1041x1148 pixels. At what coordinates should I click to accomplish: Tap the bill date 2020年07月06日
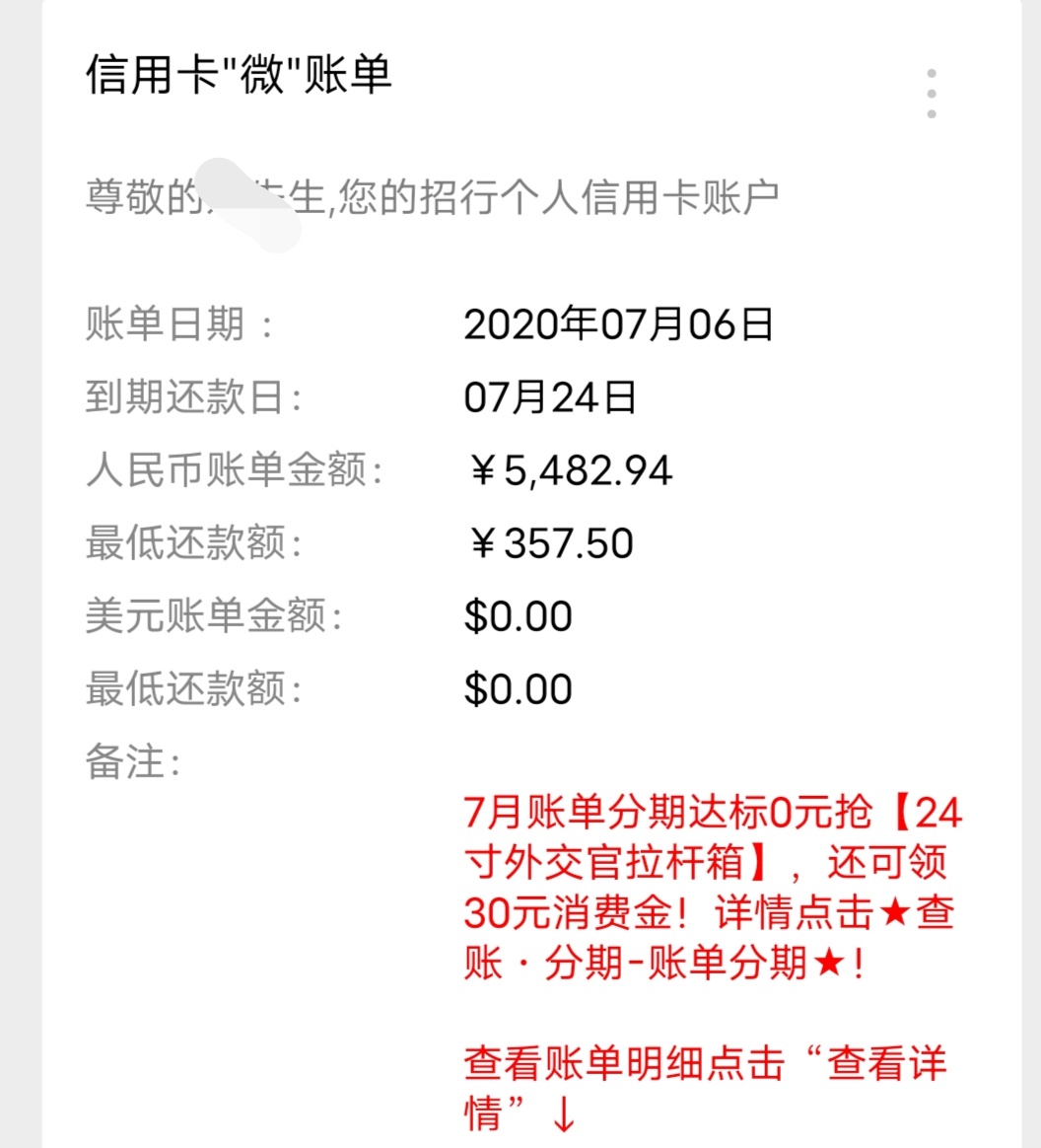click(x=621, y=325)
